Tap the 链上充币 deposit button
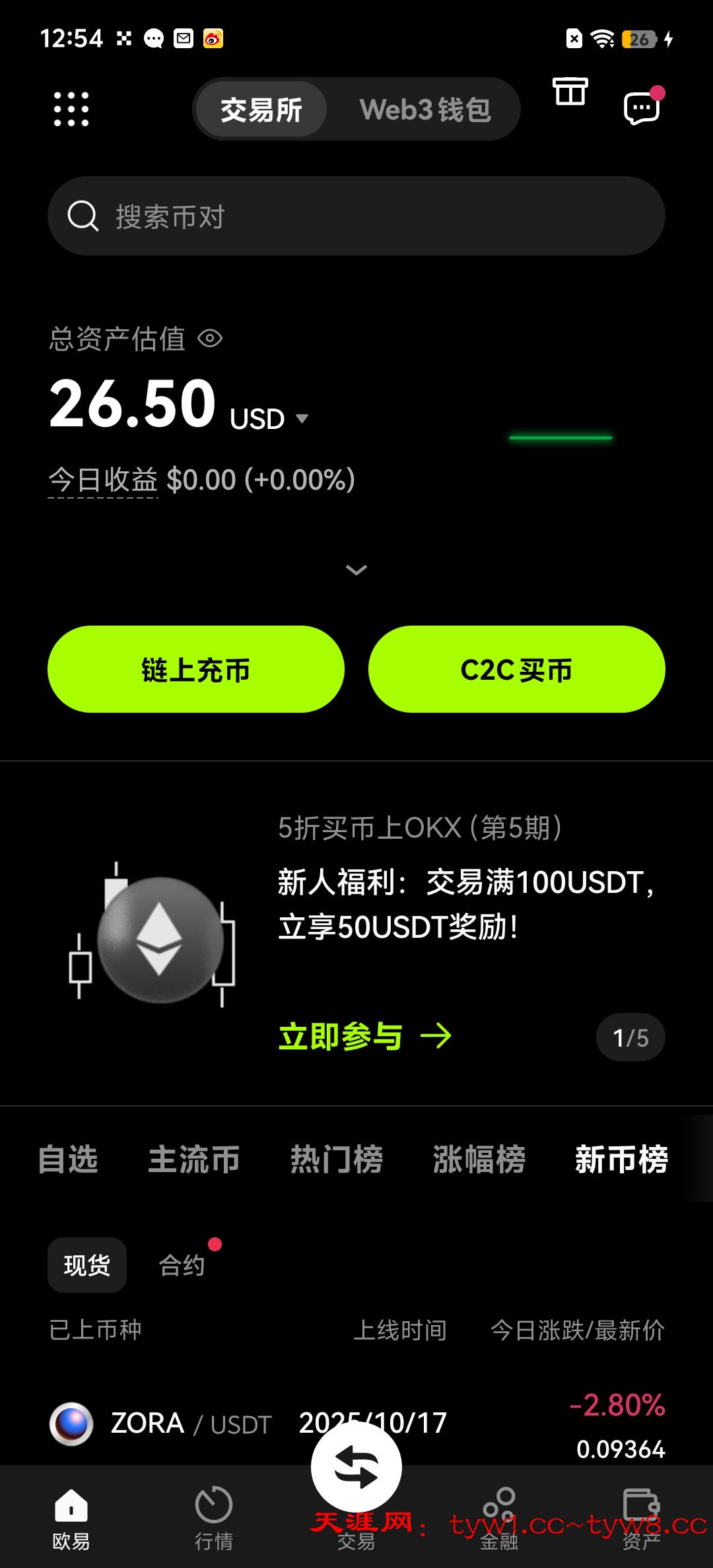713x1568 pixels. (196, 669)
